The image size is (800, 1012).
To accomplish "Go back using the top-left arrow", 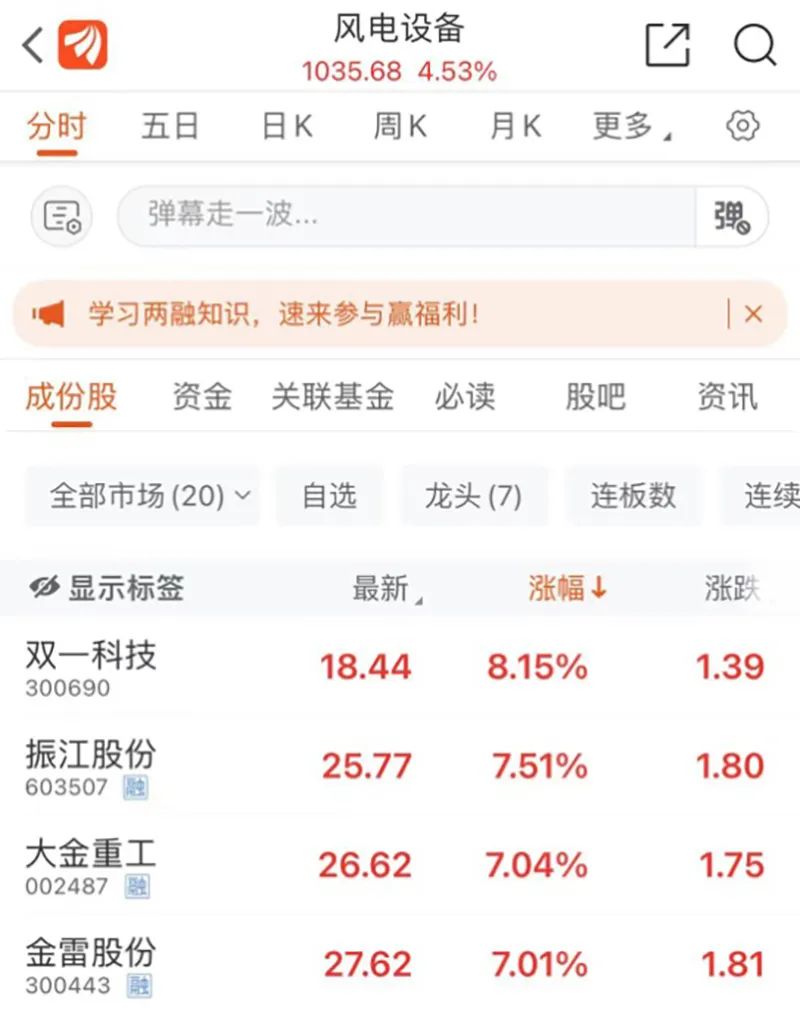I will point(33,45).
